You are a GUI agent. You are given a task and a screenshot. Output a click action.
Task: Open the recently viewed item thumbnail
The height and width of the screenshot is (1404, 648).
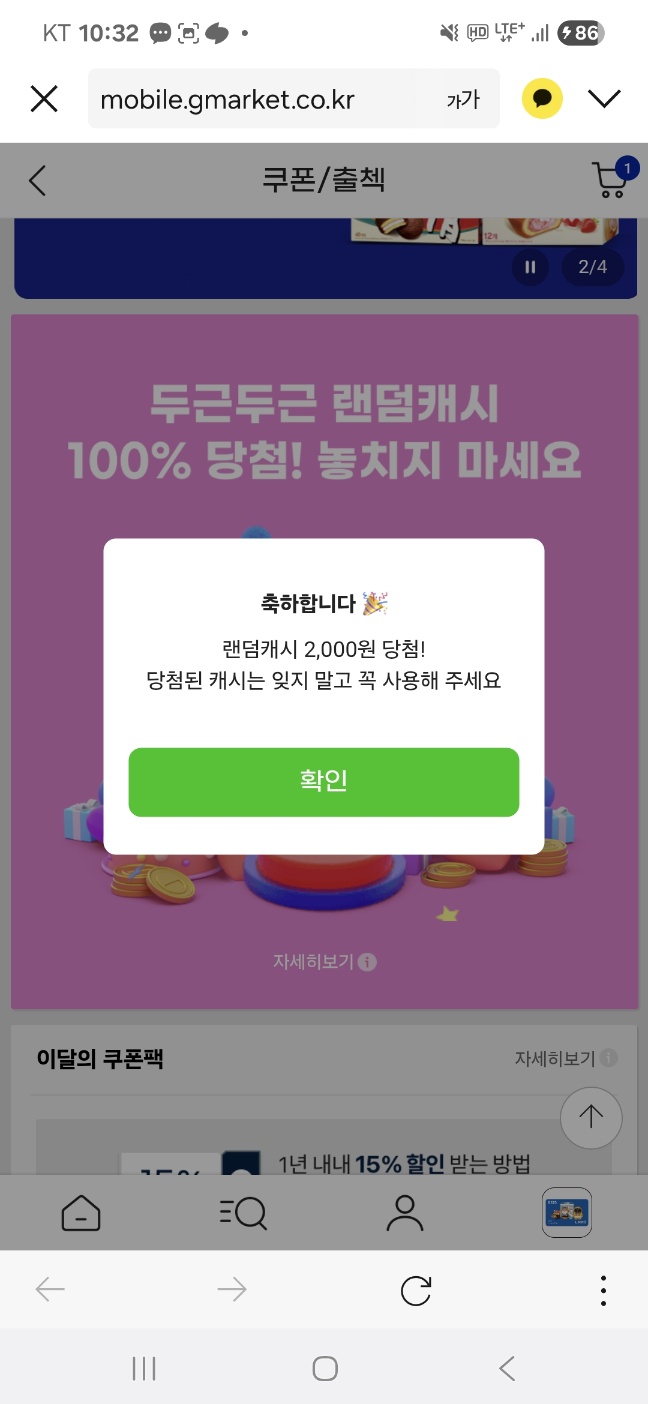[567, 1213]
